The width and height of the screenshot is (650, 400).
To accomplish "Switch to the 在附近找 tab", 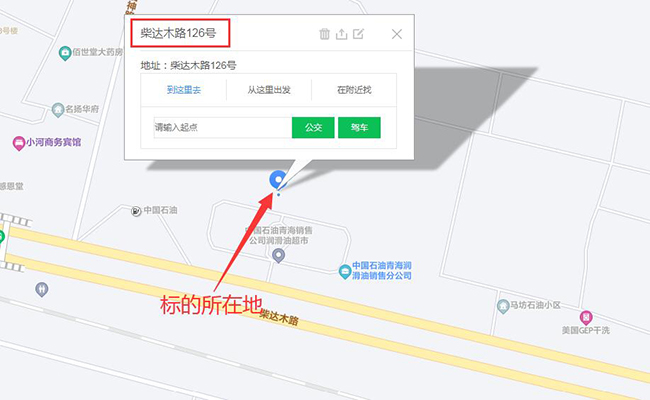I will pos(354,90).
